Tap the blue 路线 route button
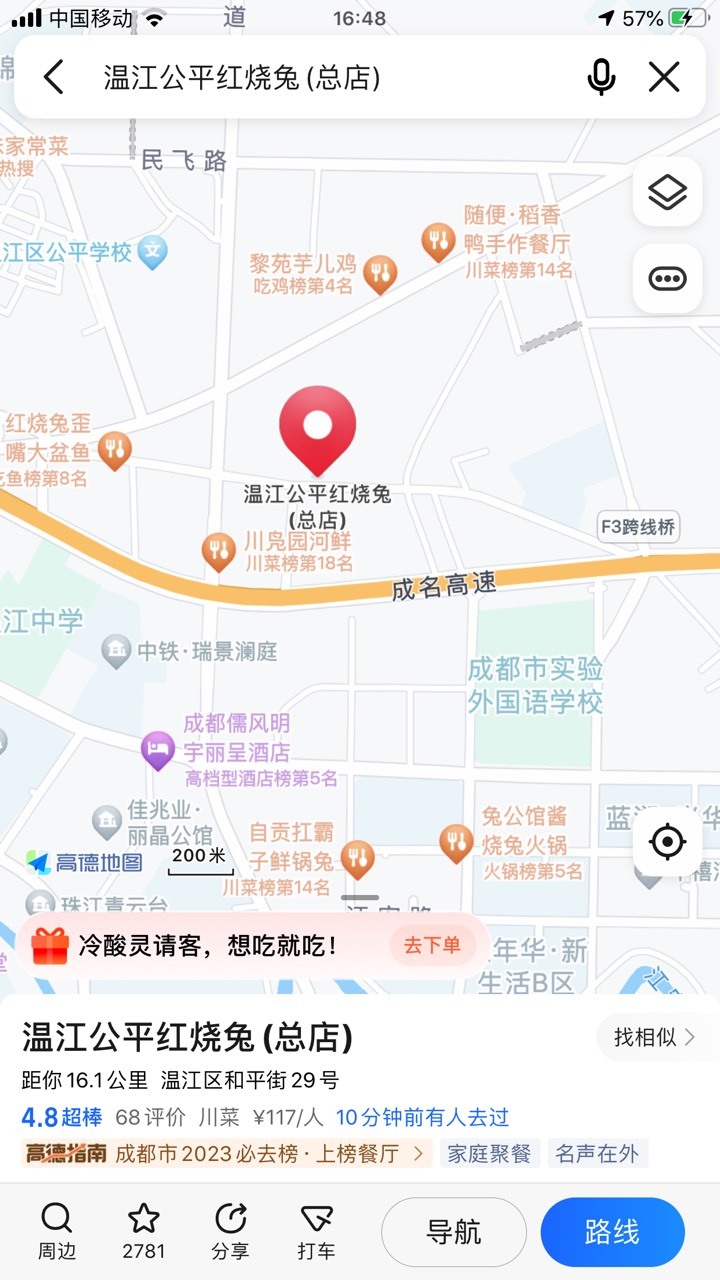 (612, 1232)
